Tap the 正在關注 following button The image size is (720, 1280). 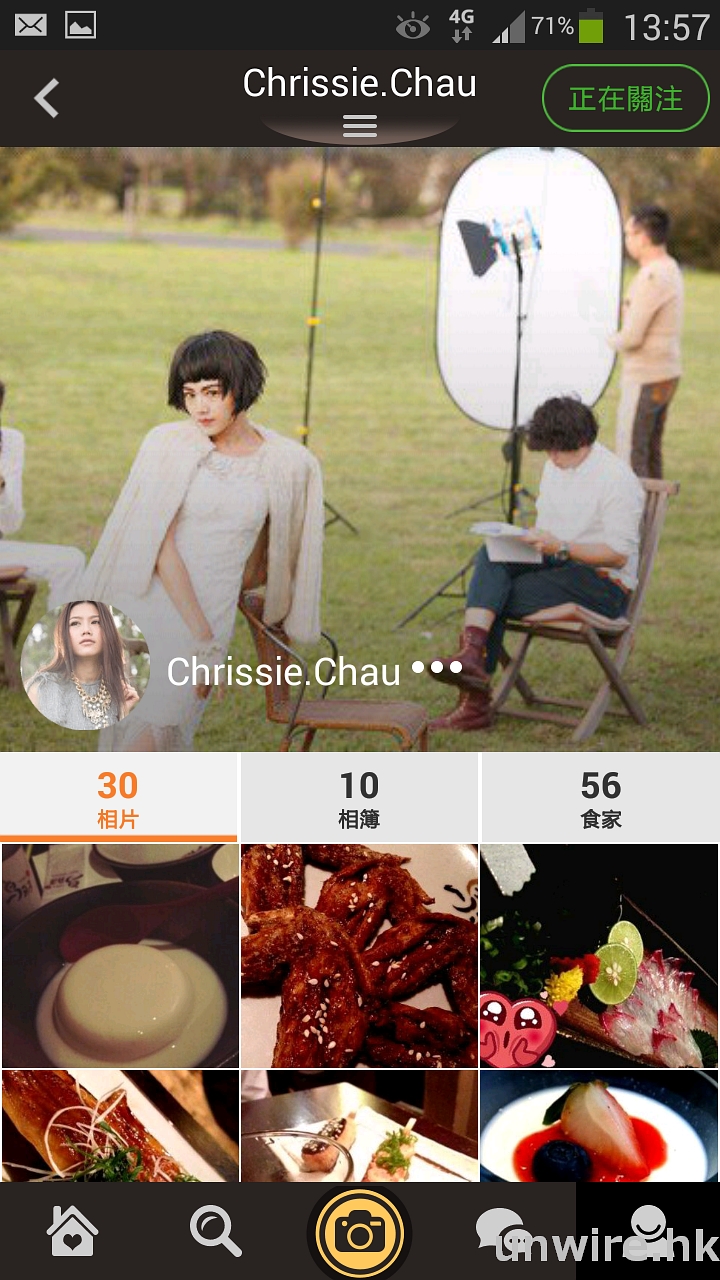[x=625, y=99]
